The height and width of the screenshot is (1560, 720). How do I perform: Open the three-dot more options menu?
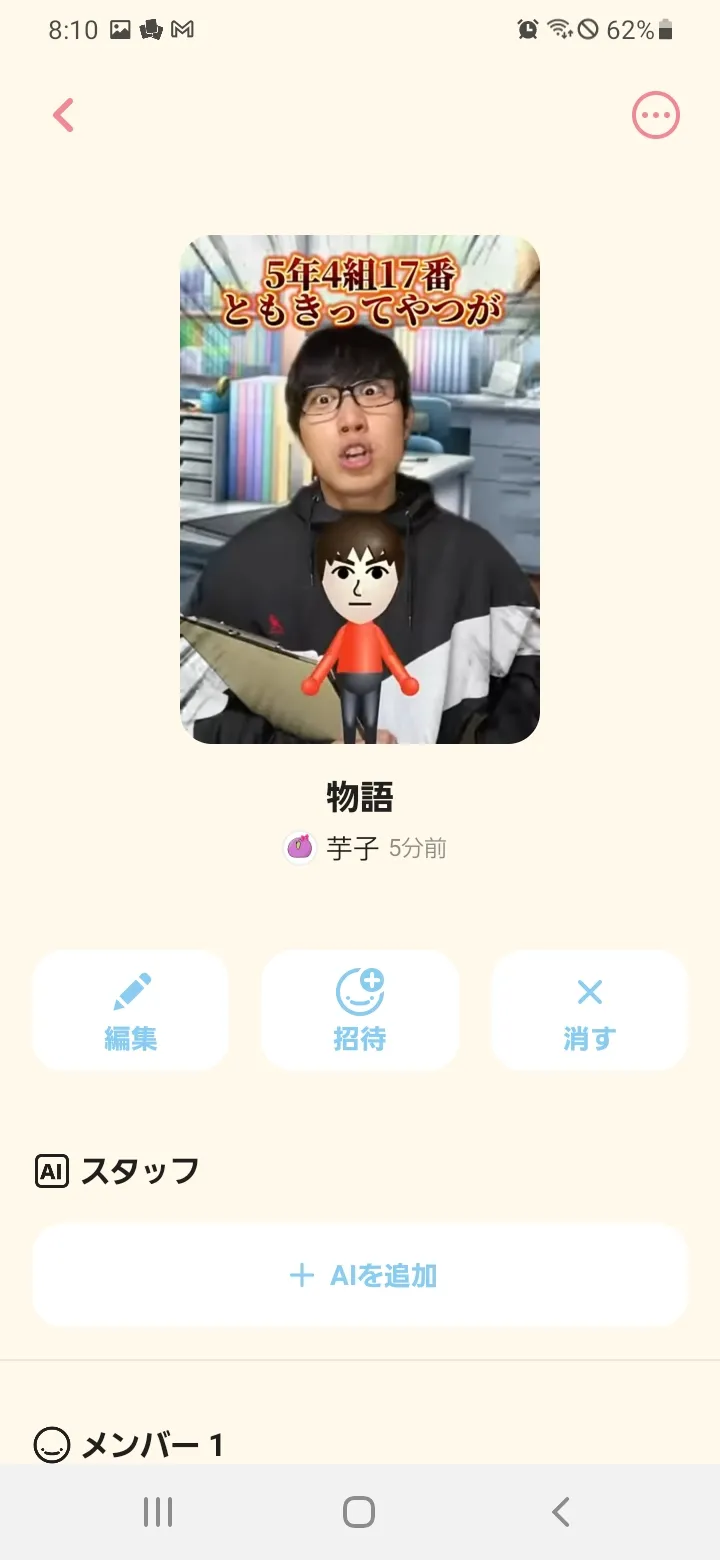tap(656, 116)
